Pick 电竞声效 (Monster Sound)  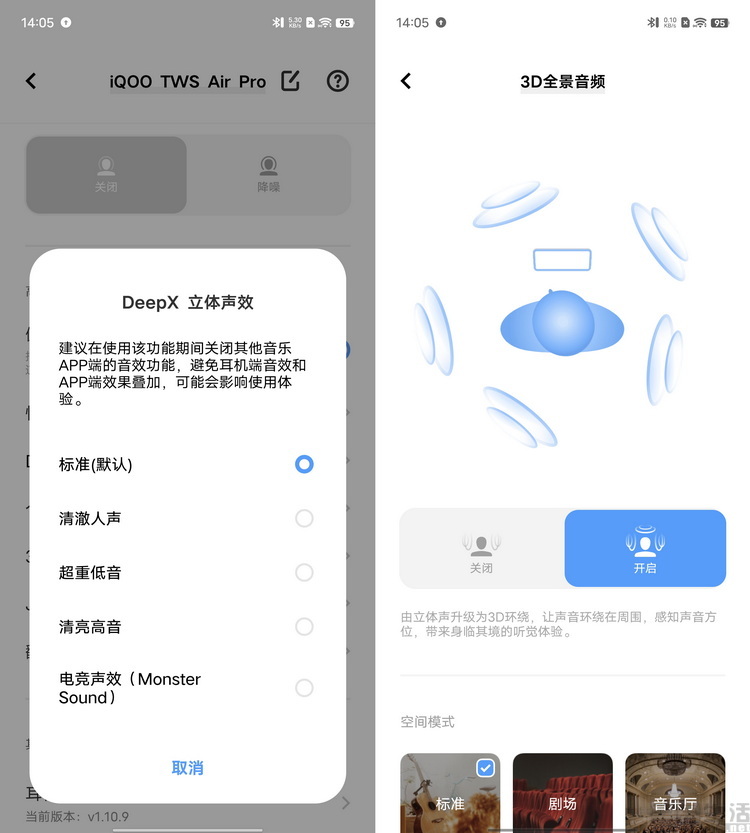[x=304, y=688]
